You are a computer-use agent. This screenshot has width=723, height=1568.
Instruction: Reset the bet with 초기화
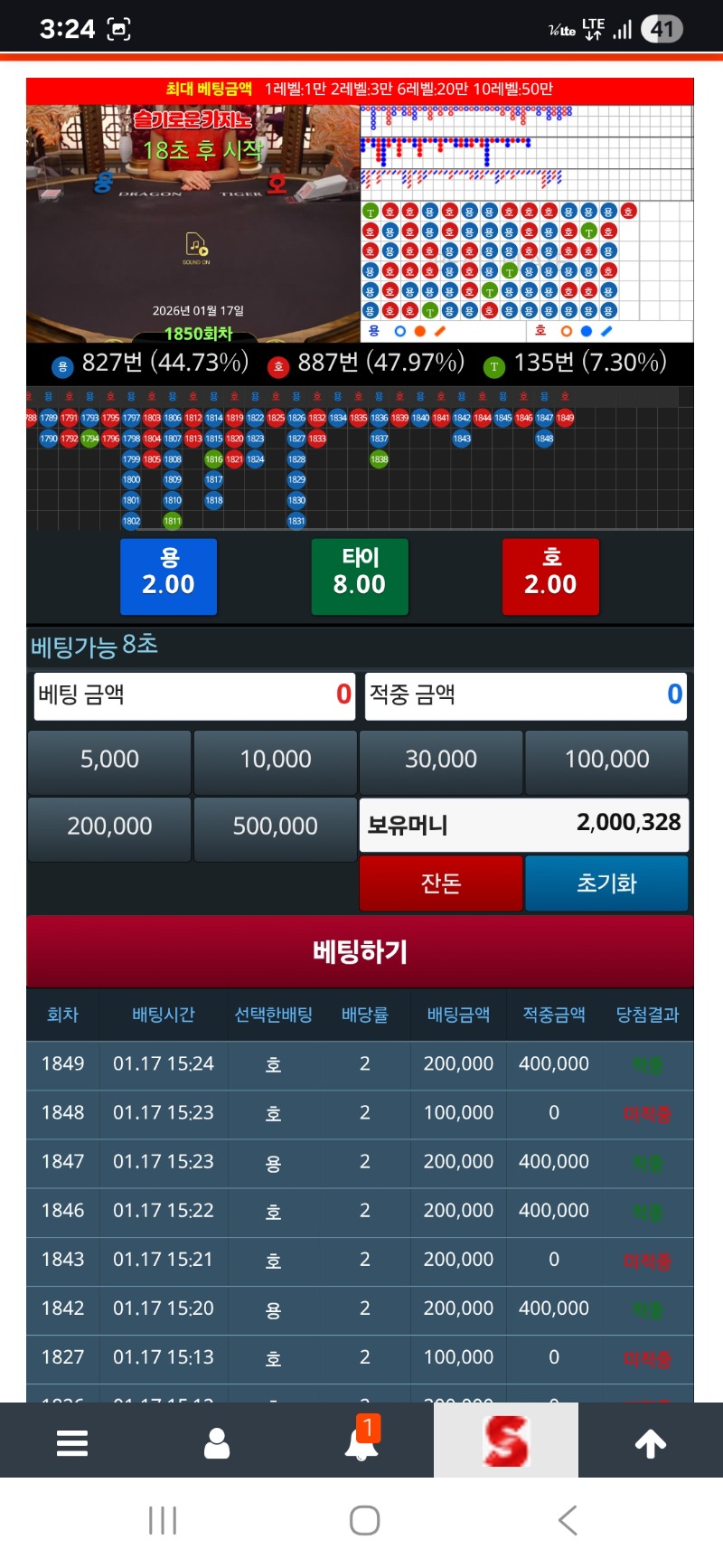[x=606, y=883]
